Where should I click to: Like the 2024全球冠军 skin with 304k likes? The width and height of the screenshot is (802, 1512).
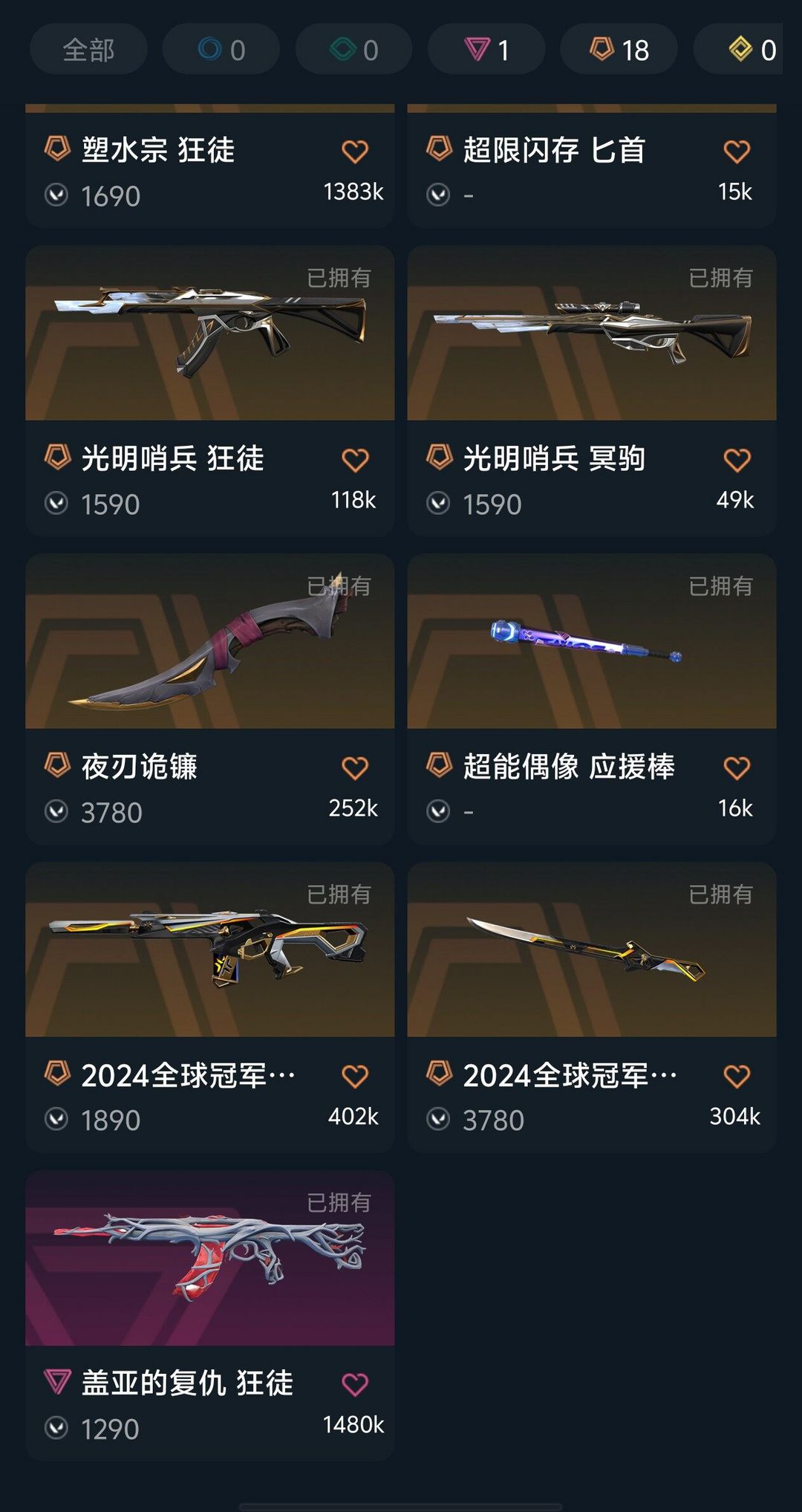(x=737, y=1077)
